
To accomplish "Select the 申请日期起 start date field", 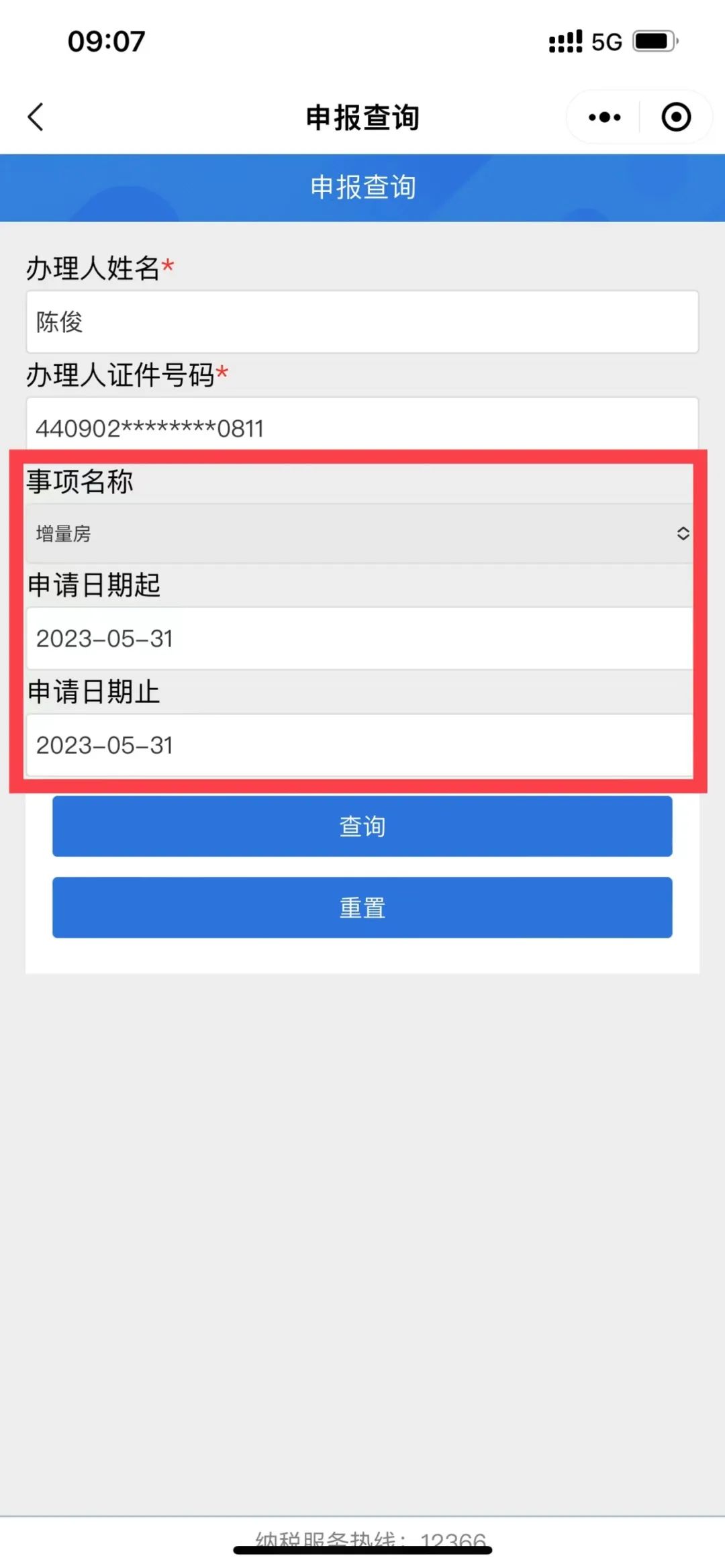I will pos(360,638).
